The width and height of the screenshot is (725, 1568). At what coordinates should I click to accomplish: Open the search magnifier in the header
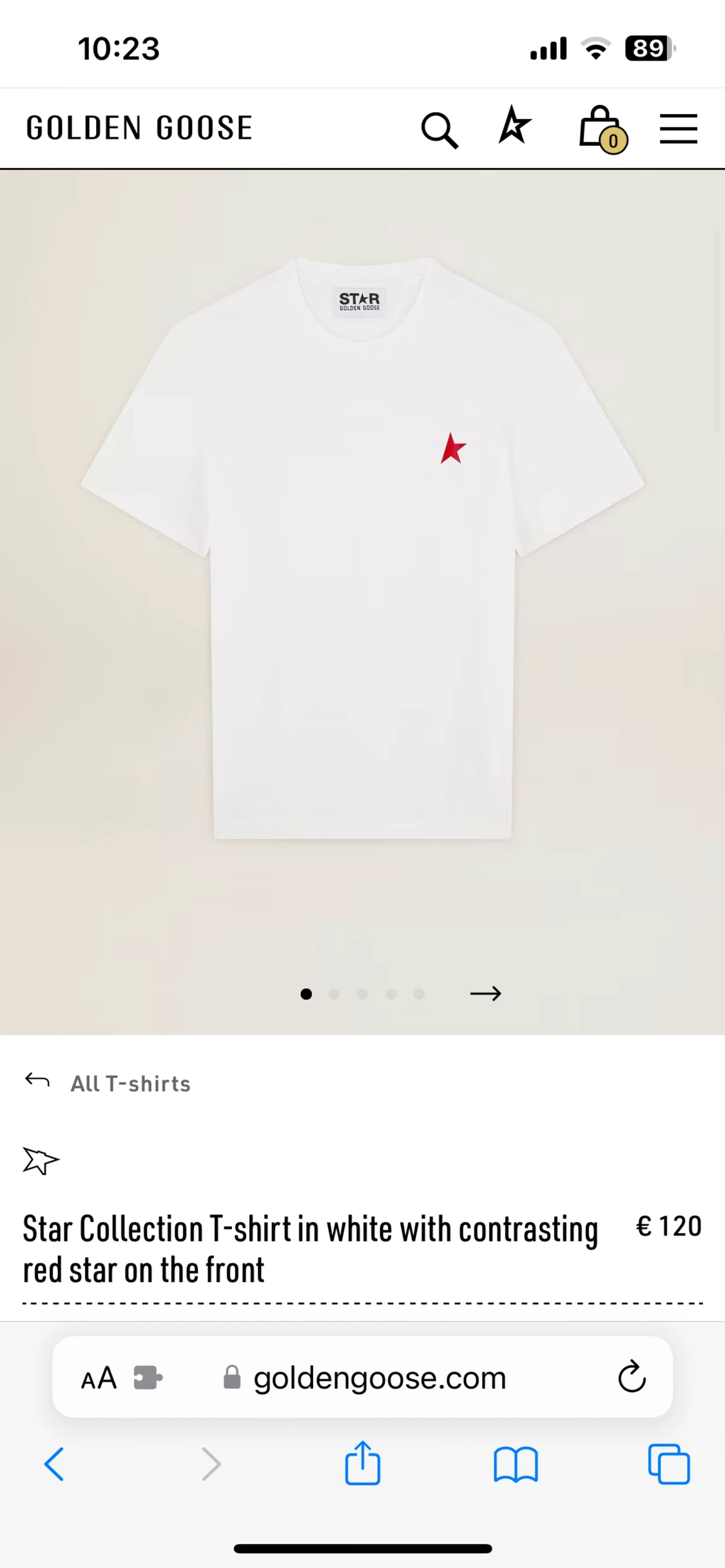pos(440,129)
